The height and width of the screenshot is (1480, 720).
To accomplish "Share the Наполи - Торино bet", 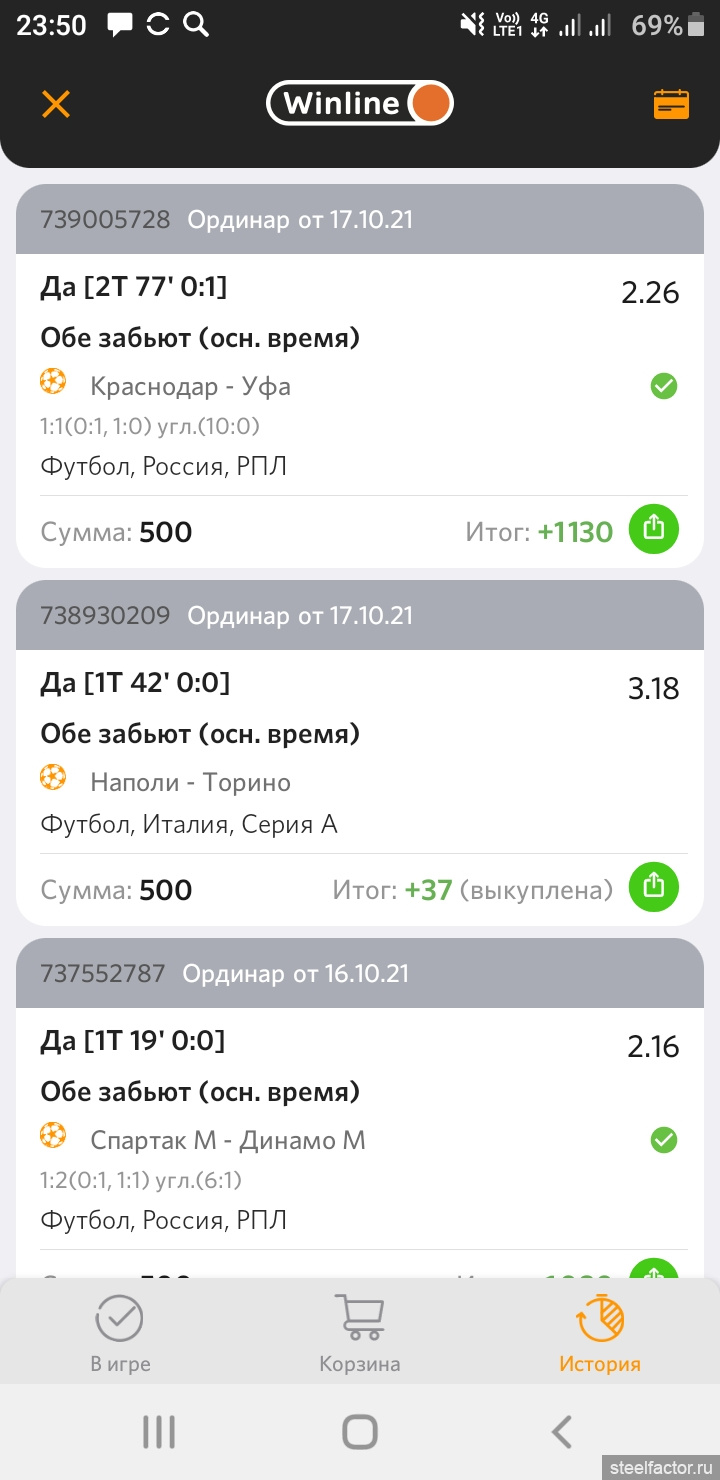I will (653, 887).
